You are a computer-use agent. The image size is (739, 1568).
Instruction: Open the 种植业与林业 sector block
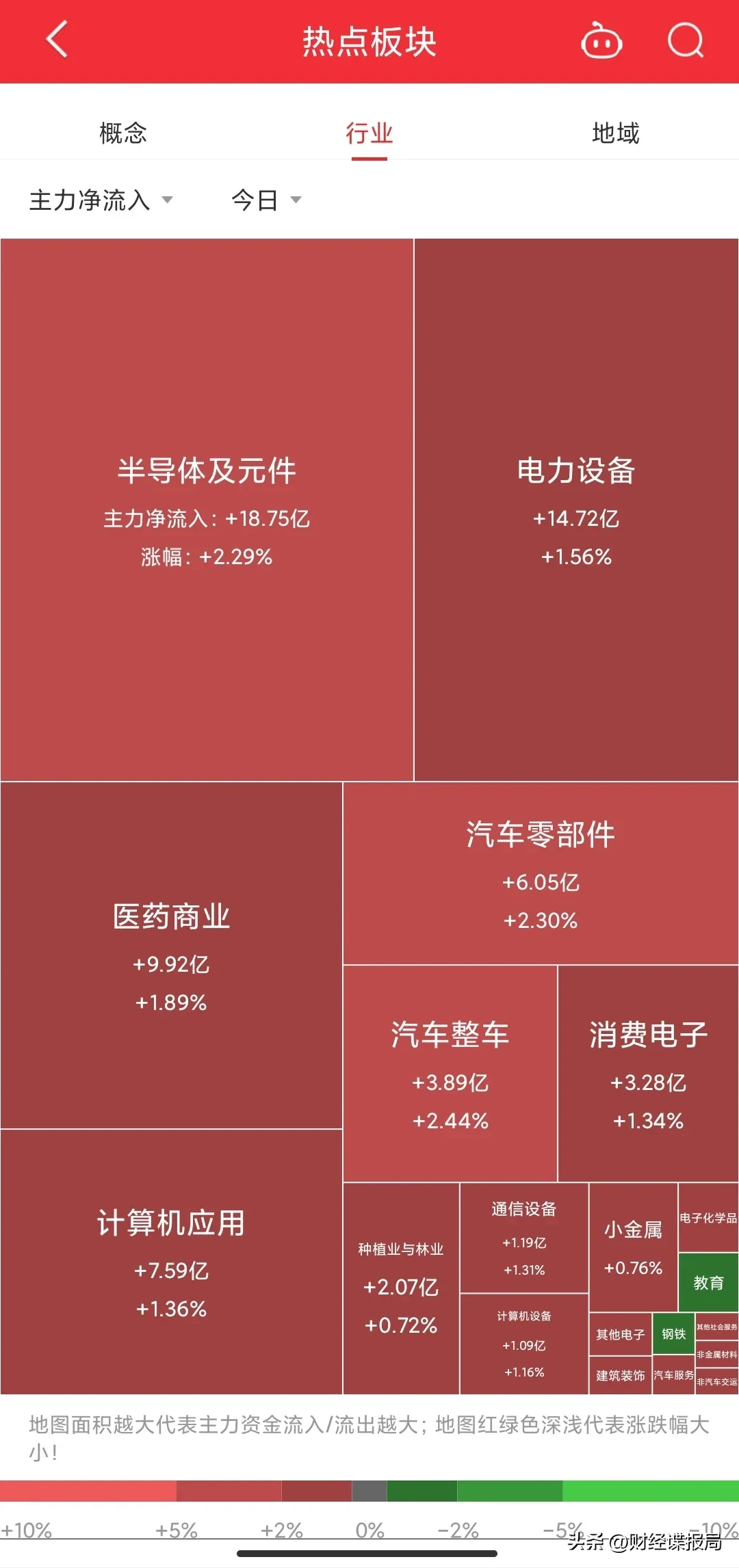(x=401, y=1288)
